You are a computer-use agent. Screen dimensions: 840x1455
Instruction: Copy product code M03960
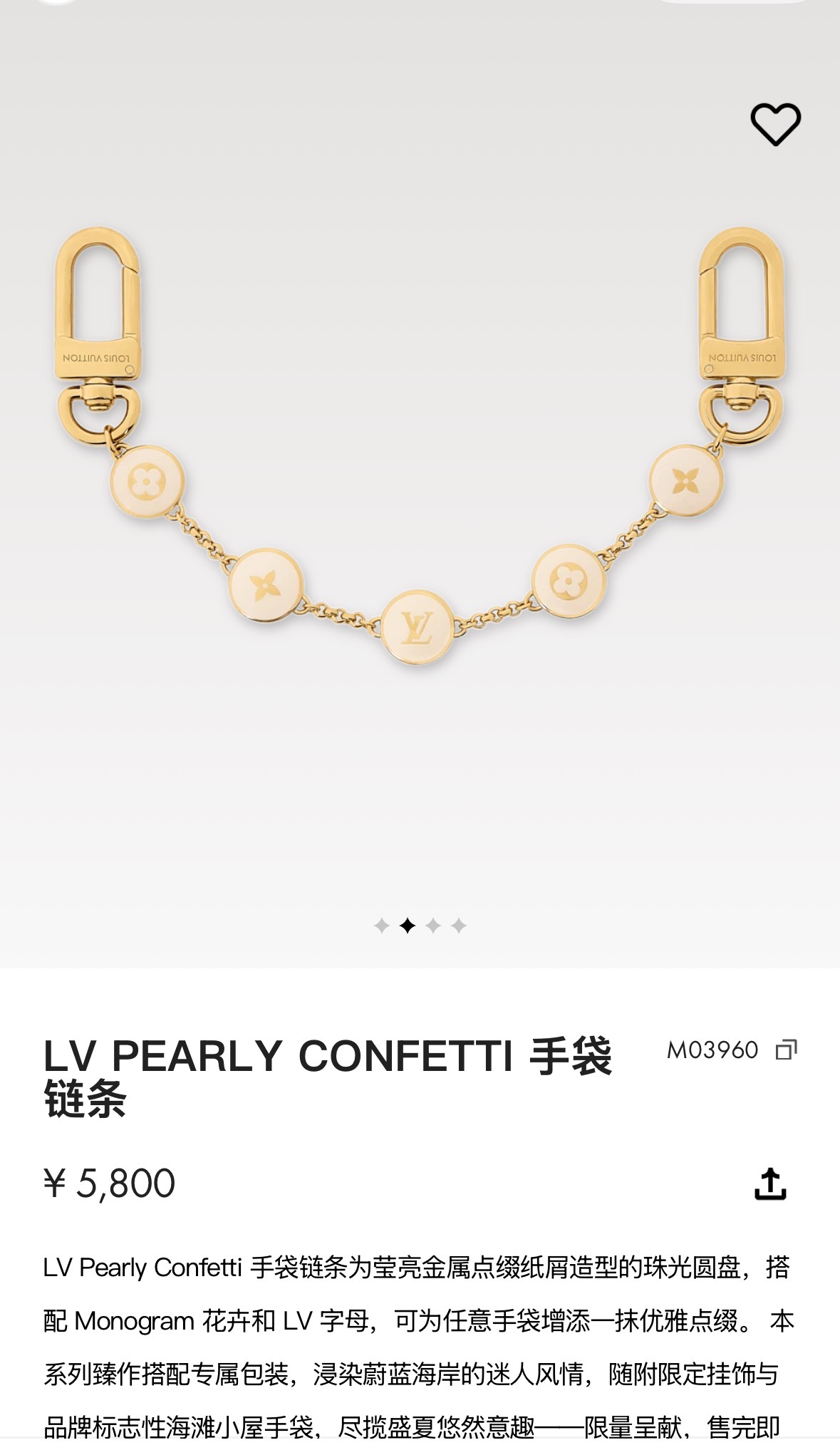pyautogui.click(x=786, y=1050)
